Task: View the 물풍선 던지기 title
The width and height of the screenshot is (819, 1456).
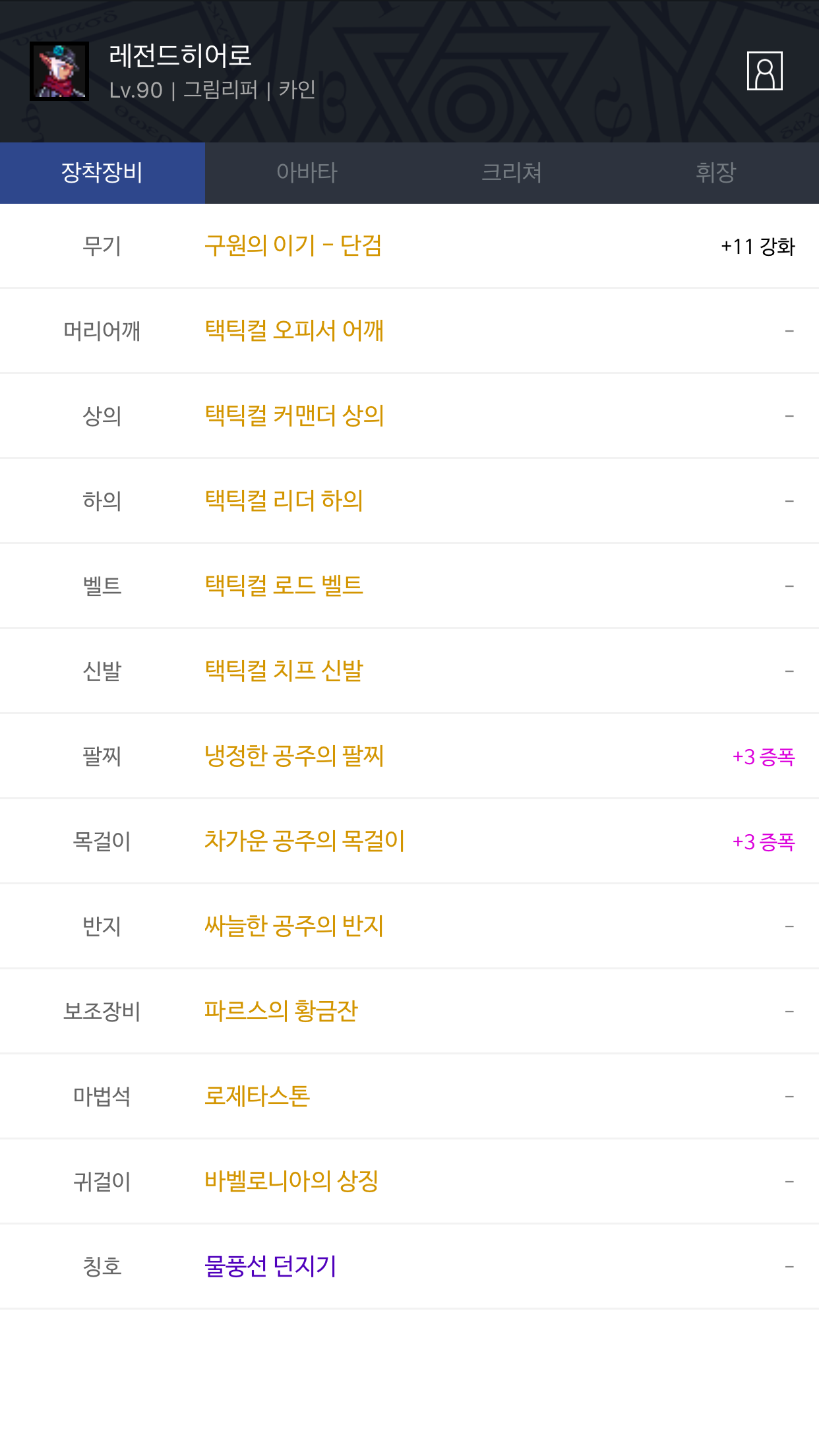Action: (x=270, y=1266)
